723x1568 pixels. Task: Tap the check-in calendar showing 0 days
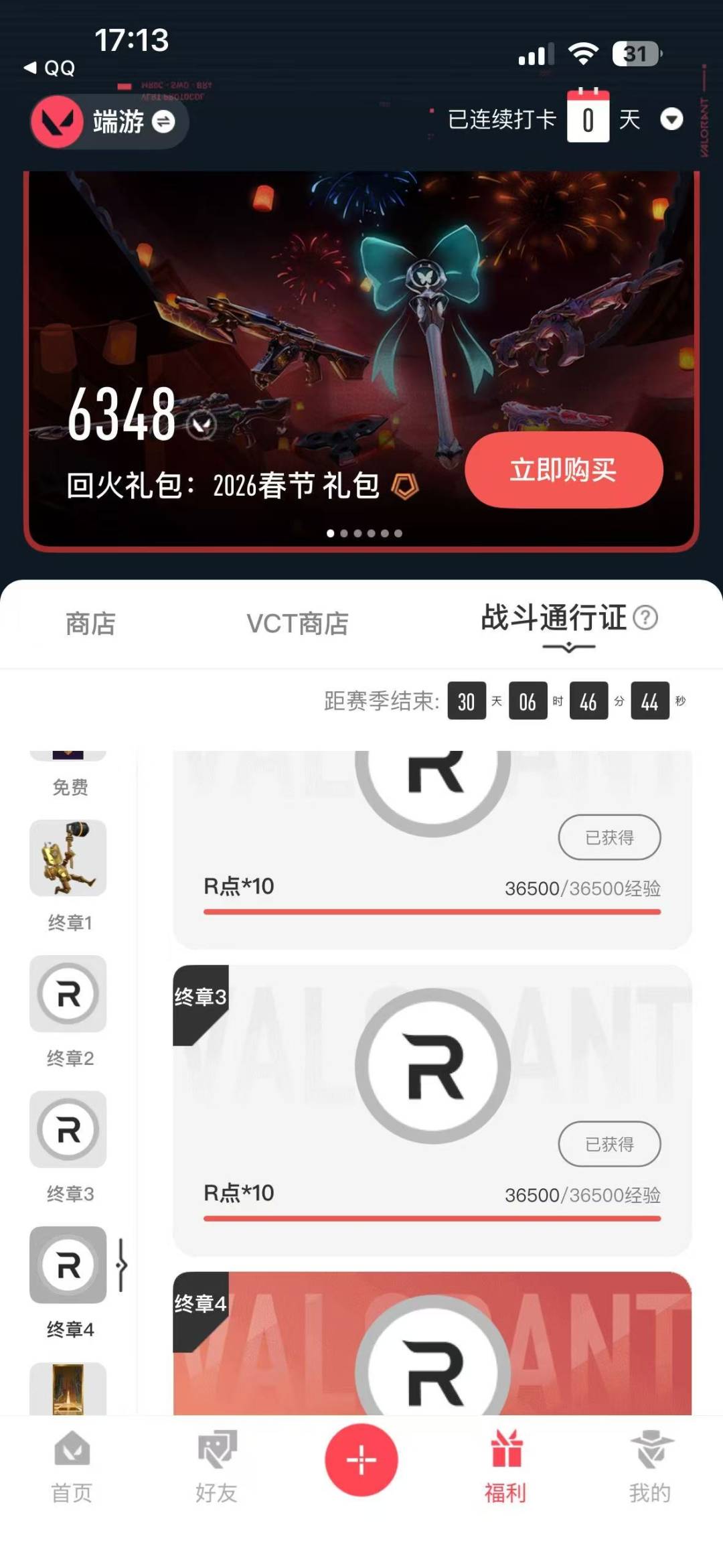(588, 119)
